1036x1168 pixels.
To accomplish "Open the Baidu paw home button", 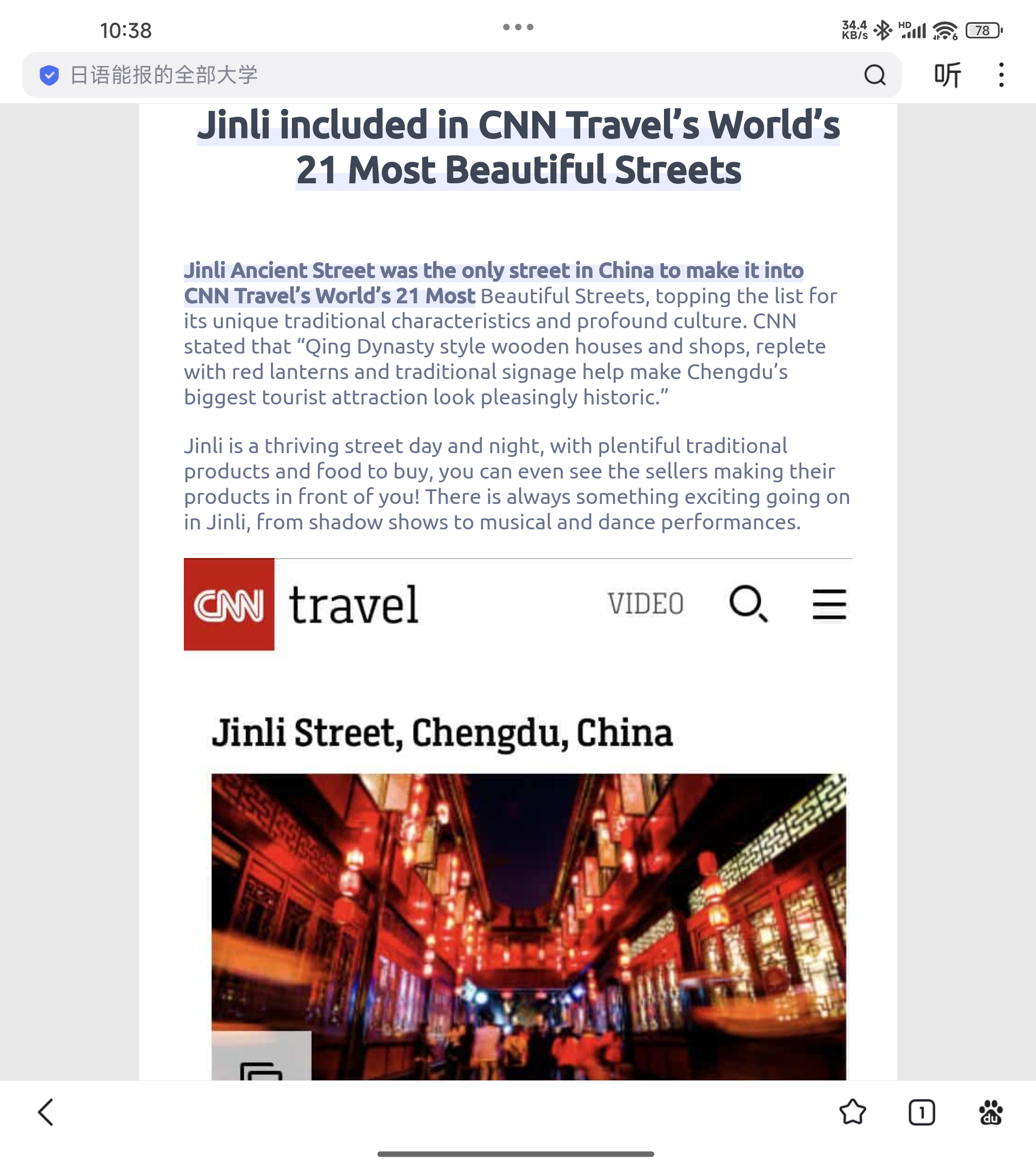I will pyautogui.click(x=991, y=1112).
